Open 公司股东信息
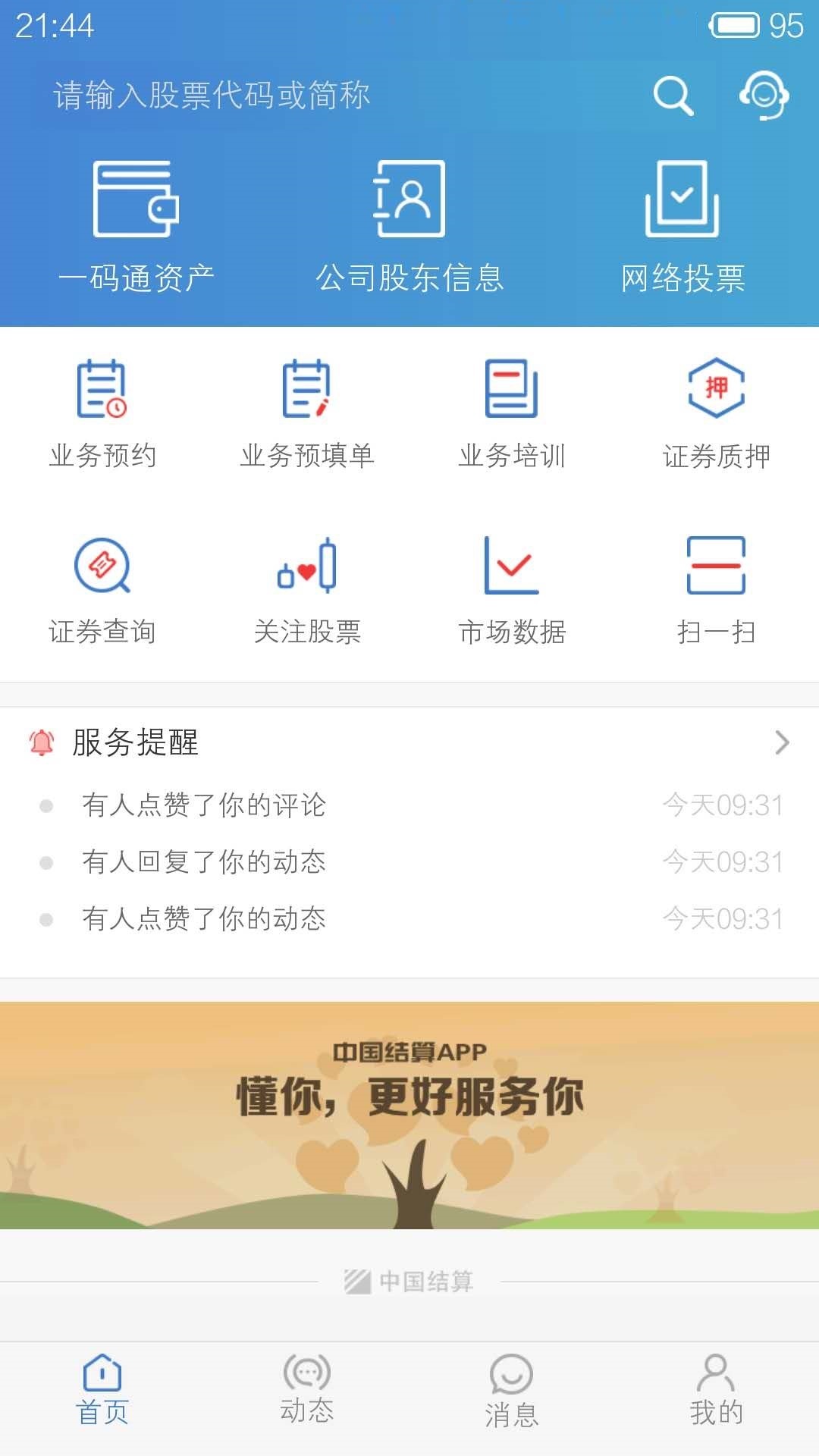This screenshot has width=819, height=1456. pyautogui.click(x=409, y=227)
